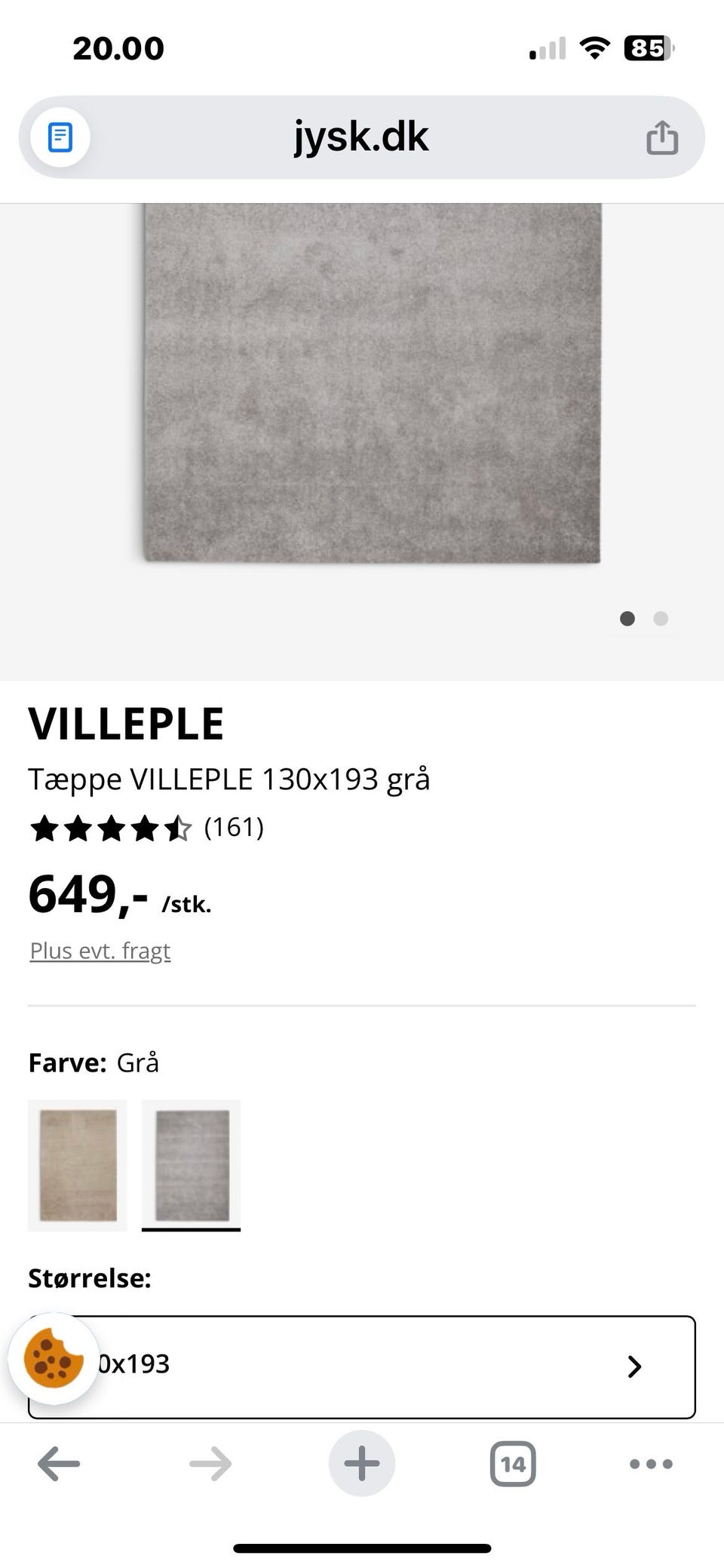Tap the half-filled fifth rating star
The width and height of the screenshot is (724, 1568).
click(x=179, y=828)
